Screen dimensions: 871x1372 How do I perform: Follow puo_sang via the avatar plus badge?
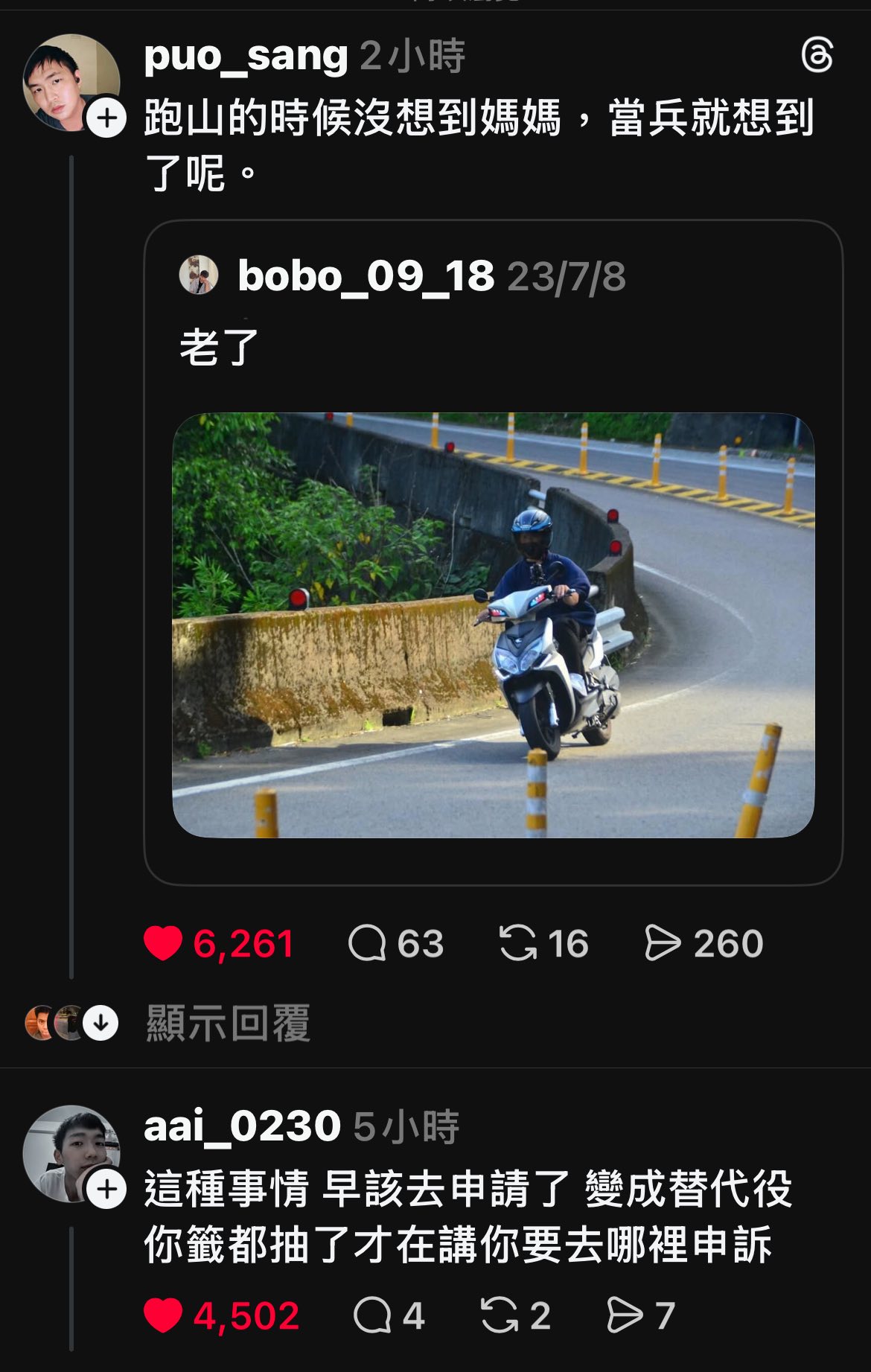(x=107, y=118)
